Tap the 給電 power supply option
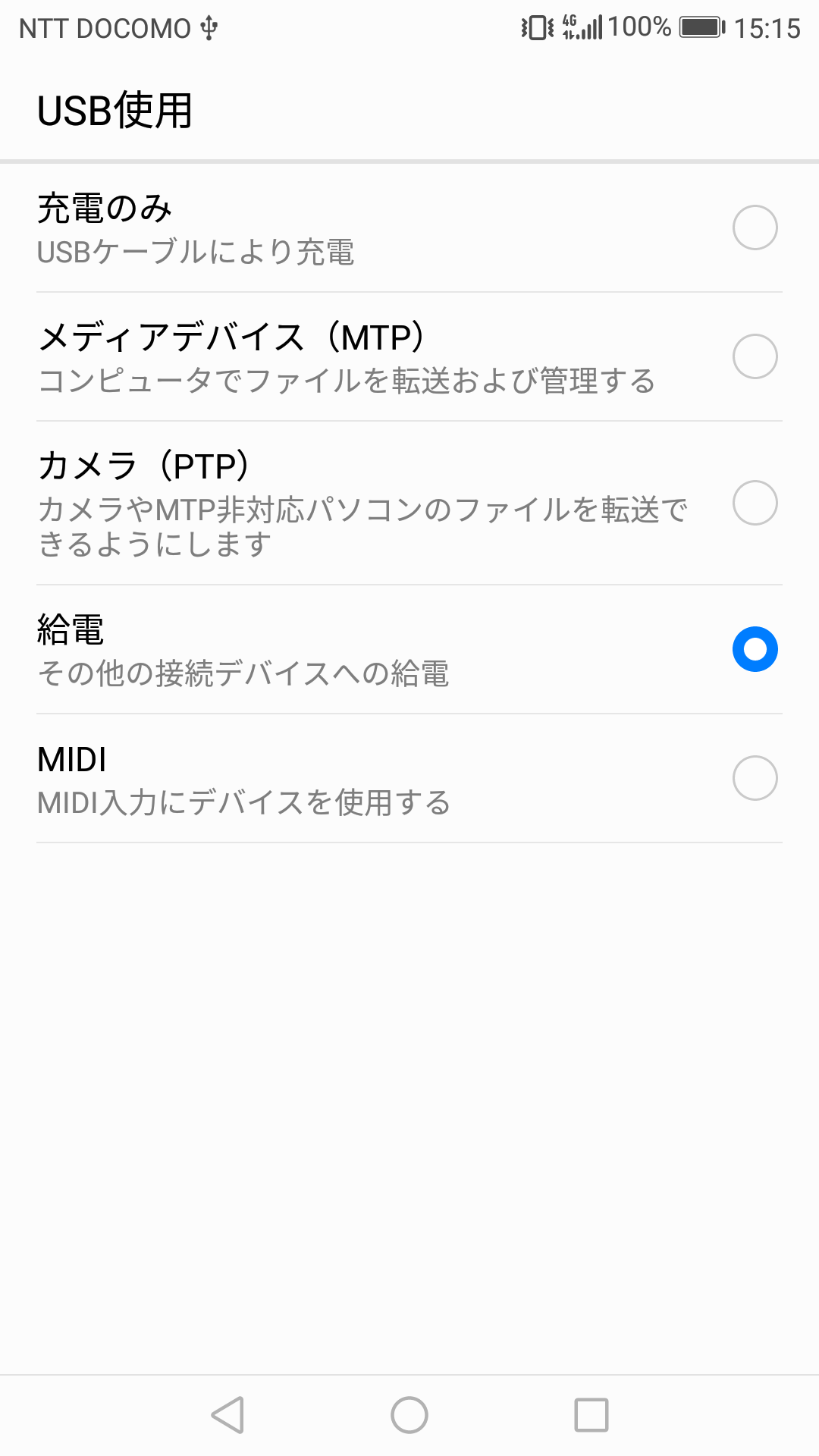The image size is (819, 1456). [x=409, y=650]
